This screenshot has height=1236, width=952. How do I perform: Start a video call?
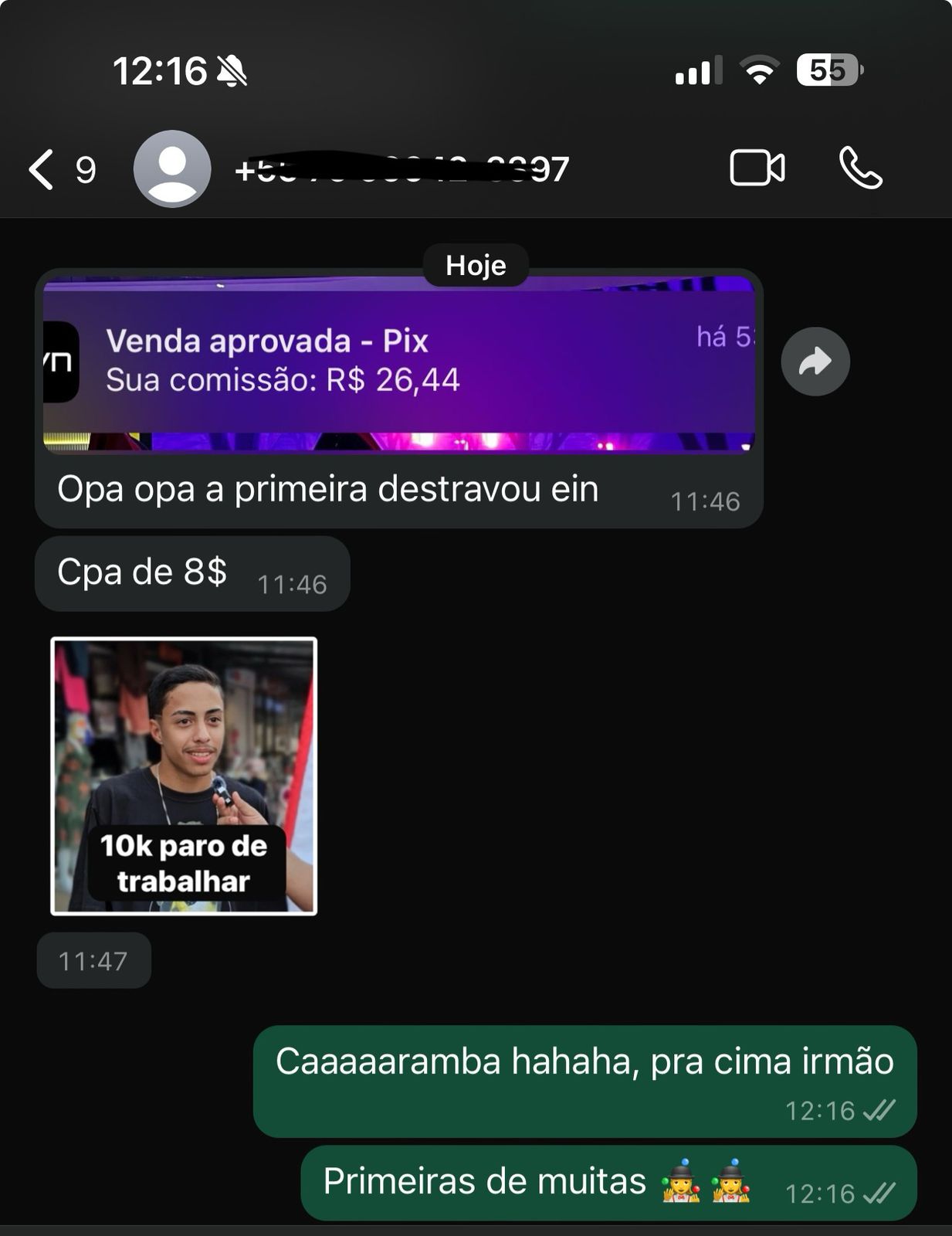click(x=757, y=168)
